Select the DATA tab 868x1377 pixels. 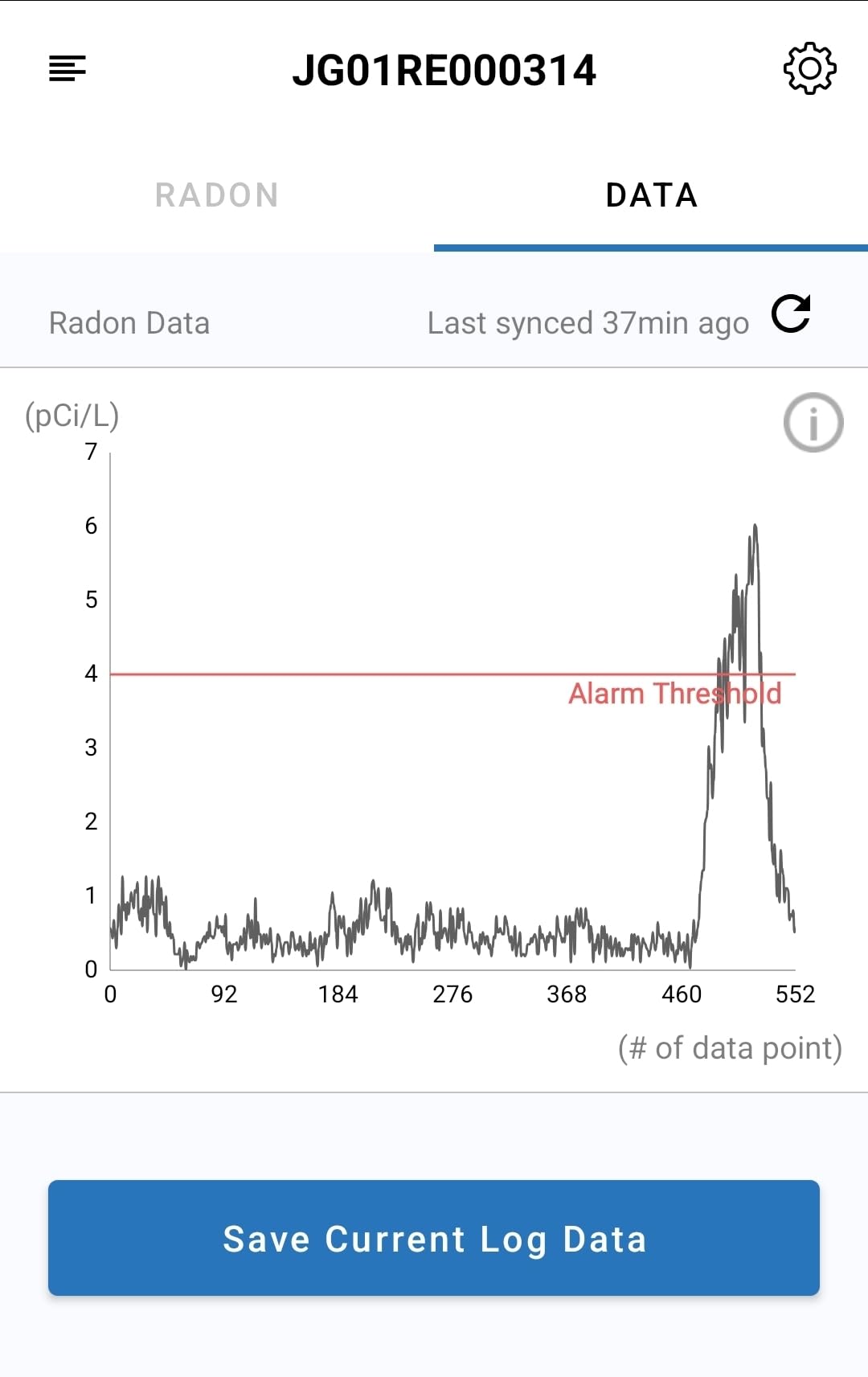pos(651,195)
